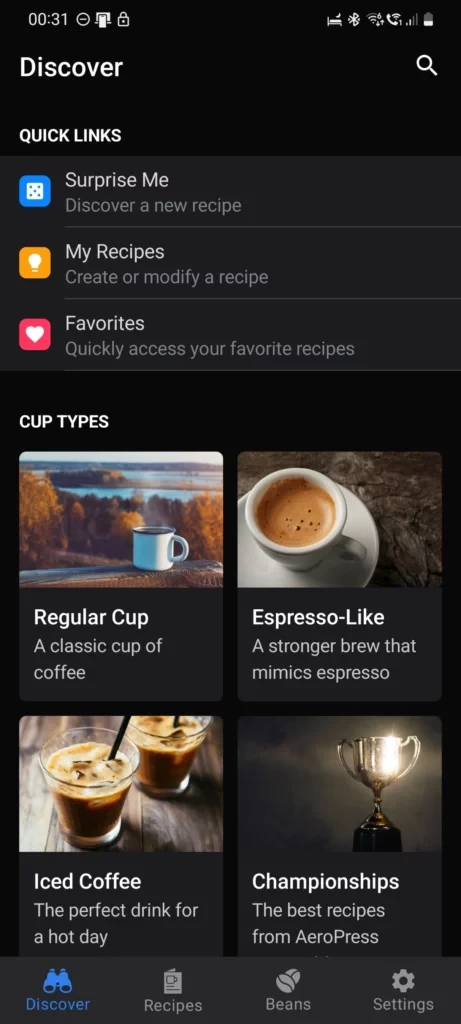This screenshot has width=461, height=1024.
Task: Open the Championships card
Action: tap(340, 837)
